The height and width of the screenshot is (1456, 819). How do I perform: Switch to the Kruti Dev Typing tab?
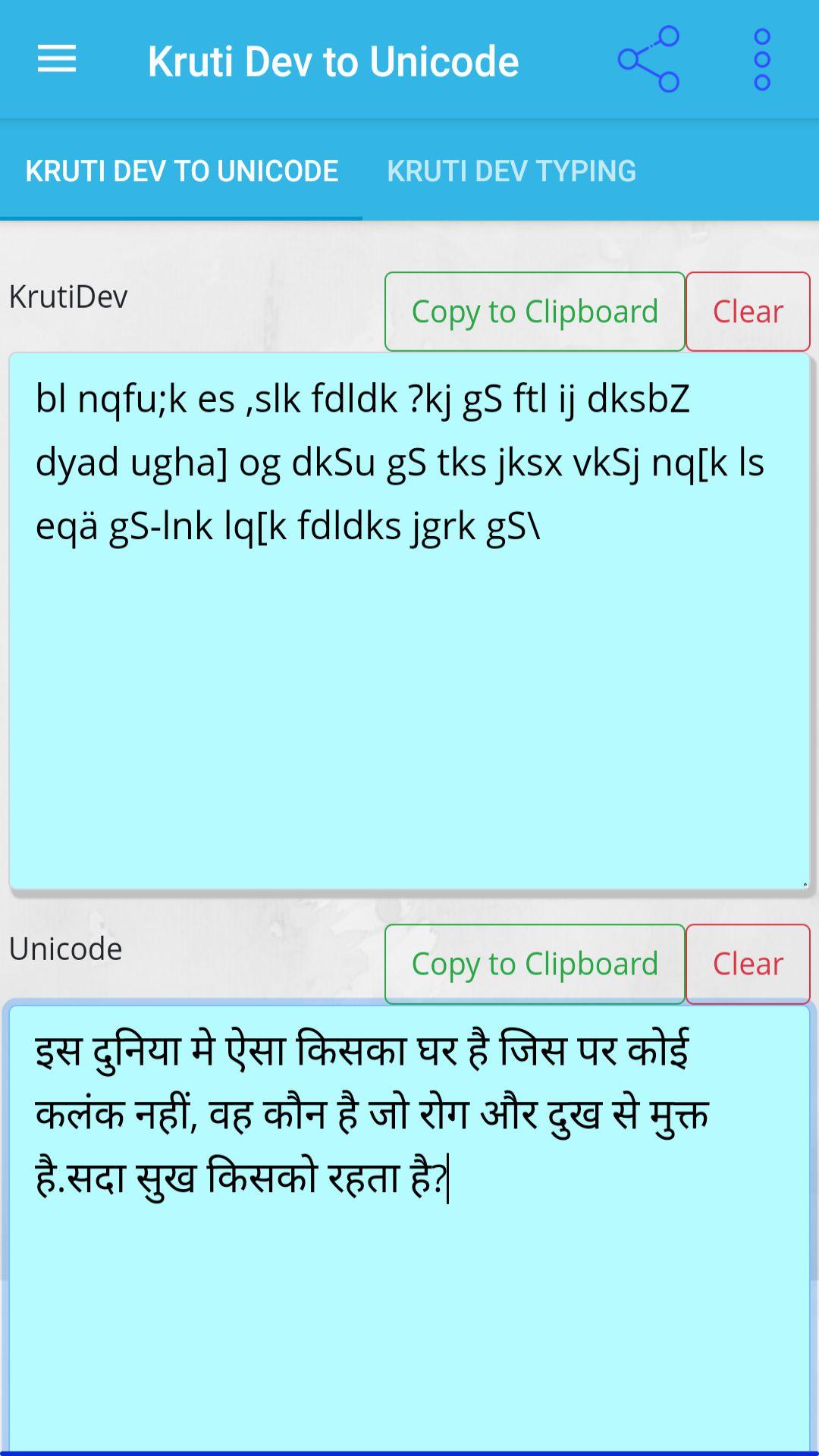(x=511, y=171)
